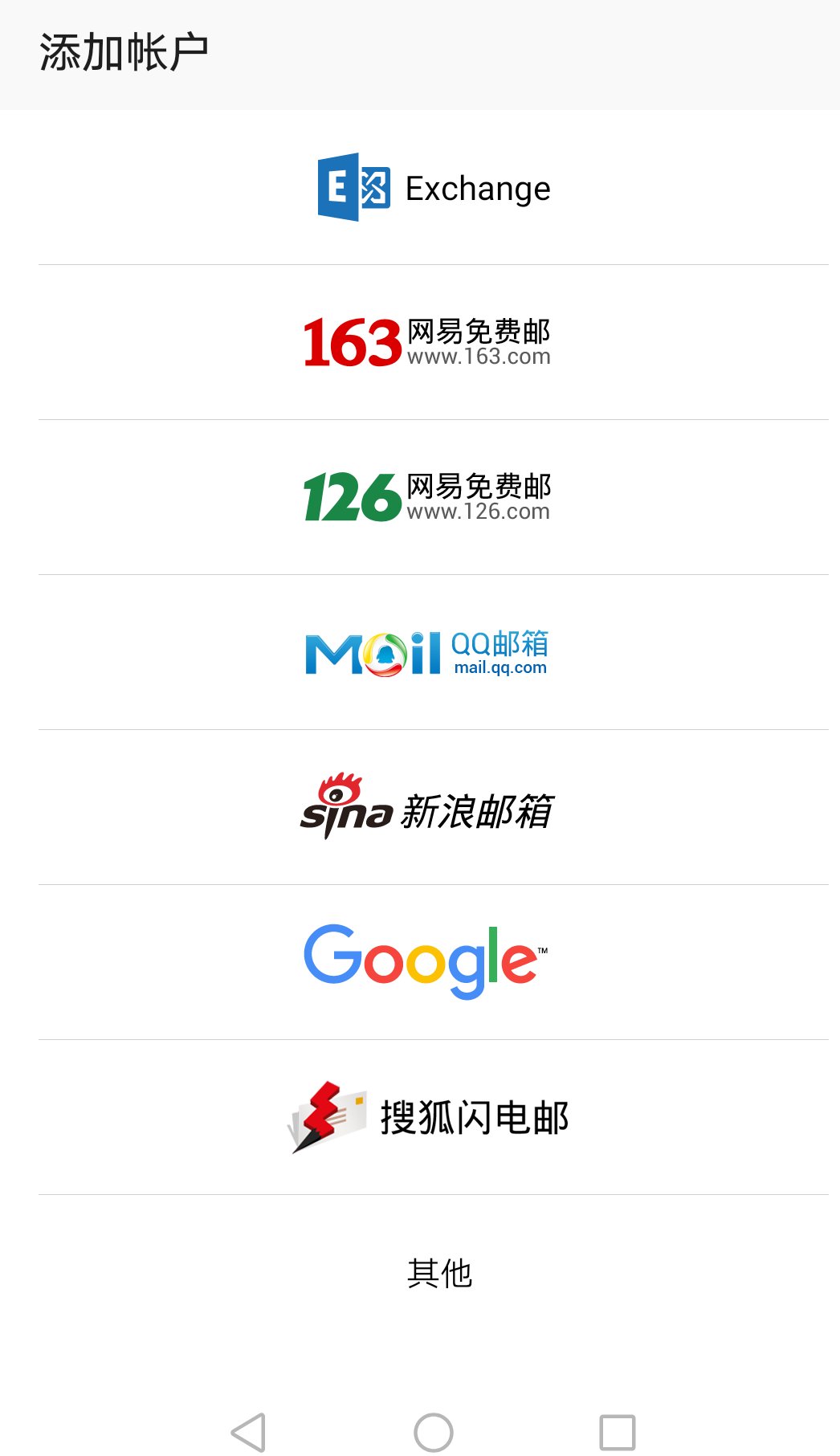Click the mail.qq.com address text
This screenshot has width=840, height=1456.
[x=500, y=670]
